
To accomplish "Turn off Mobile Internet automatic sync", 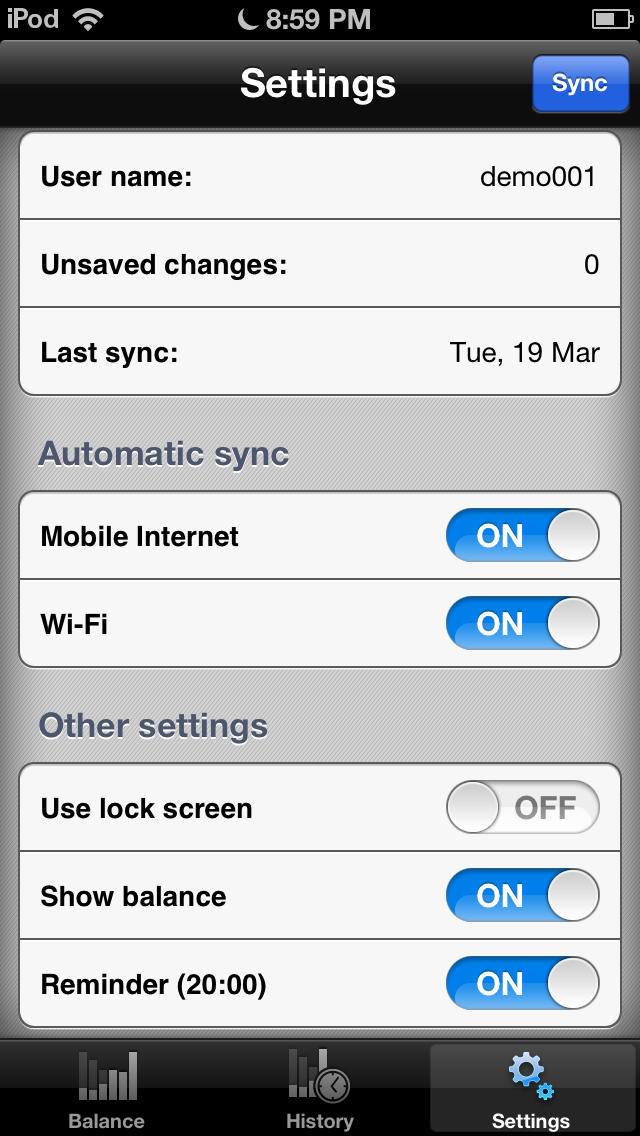I will tap(523, 535).
